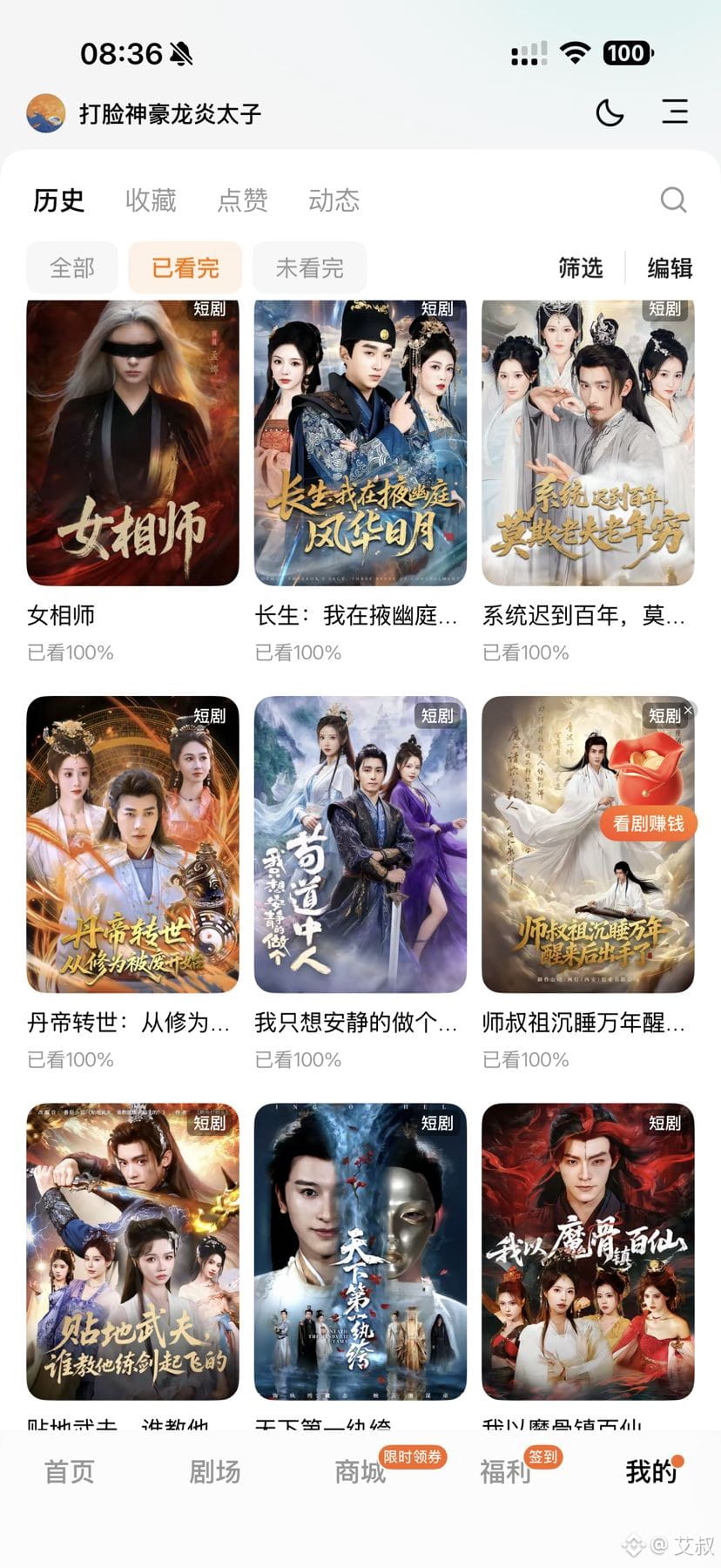
Task: Dismiss the 看剧赚钱 floating badge
Action: click(688, 711)
